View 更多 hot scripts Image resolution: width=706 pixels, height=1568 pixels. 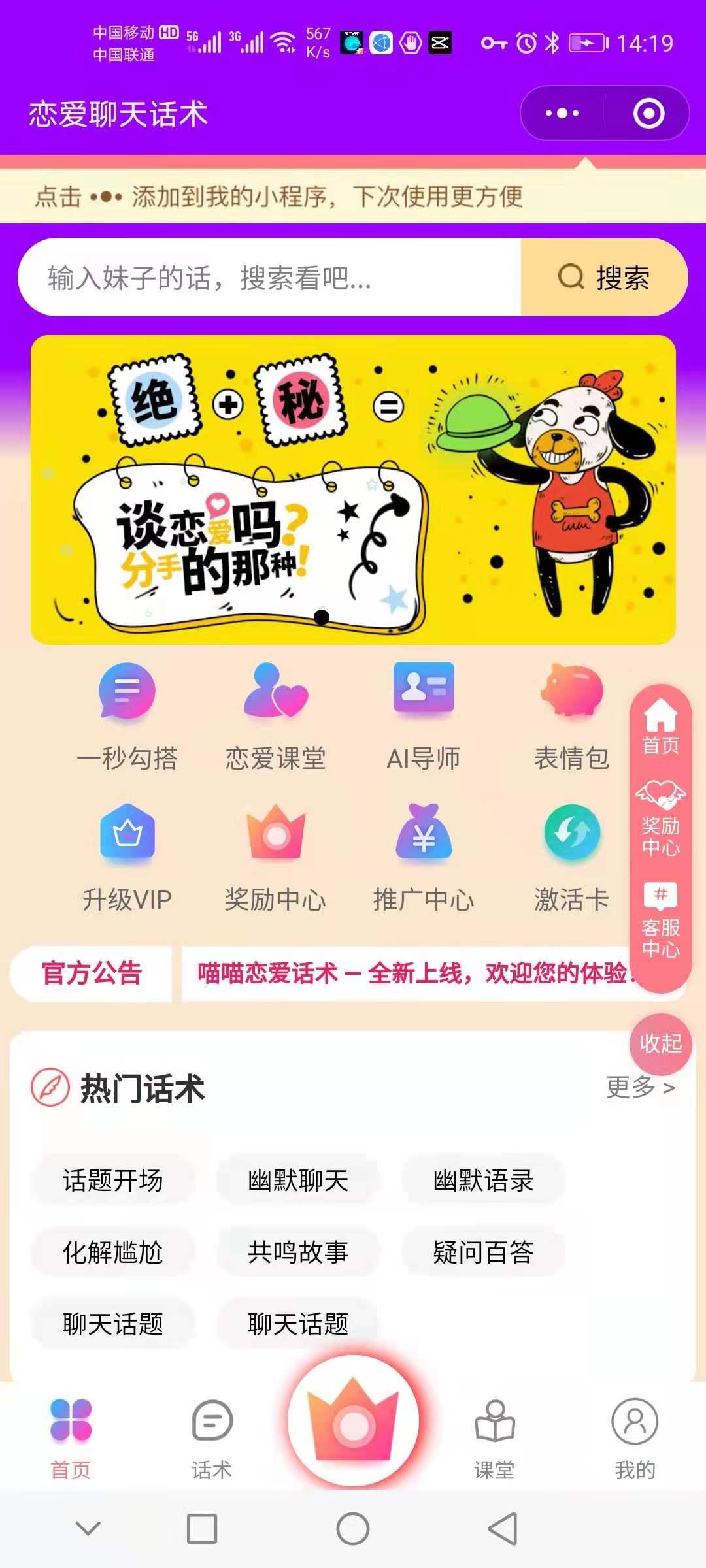click(x=640, y=1088)
